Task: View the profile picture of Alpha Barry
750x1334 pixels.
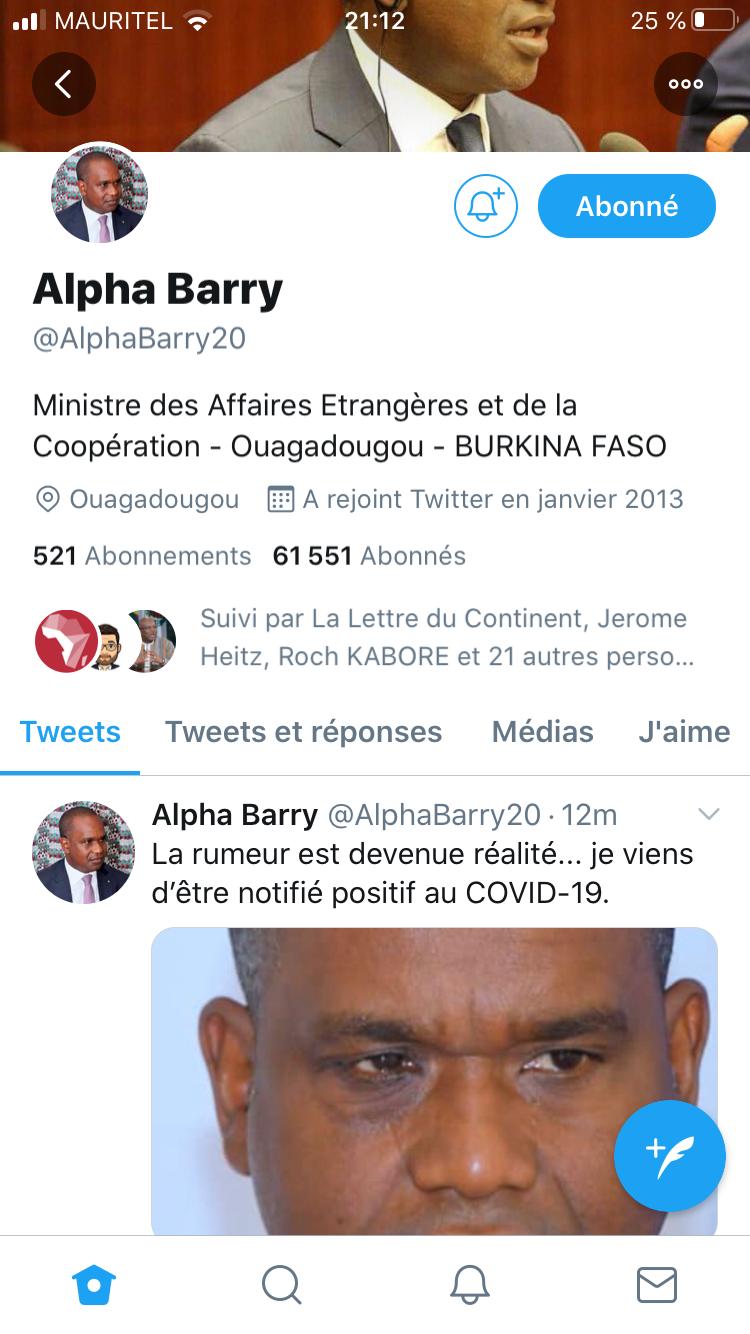Action: click(x=99, y=194)
